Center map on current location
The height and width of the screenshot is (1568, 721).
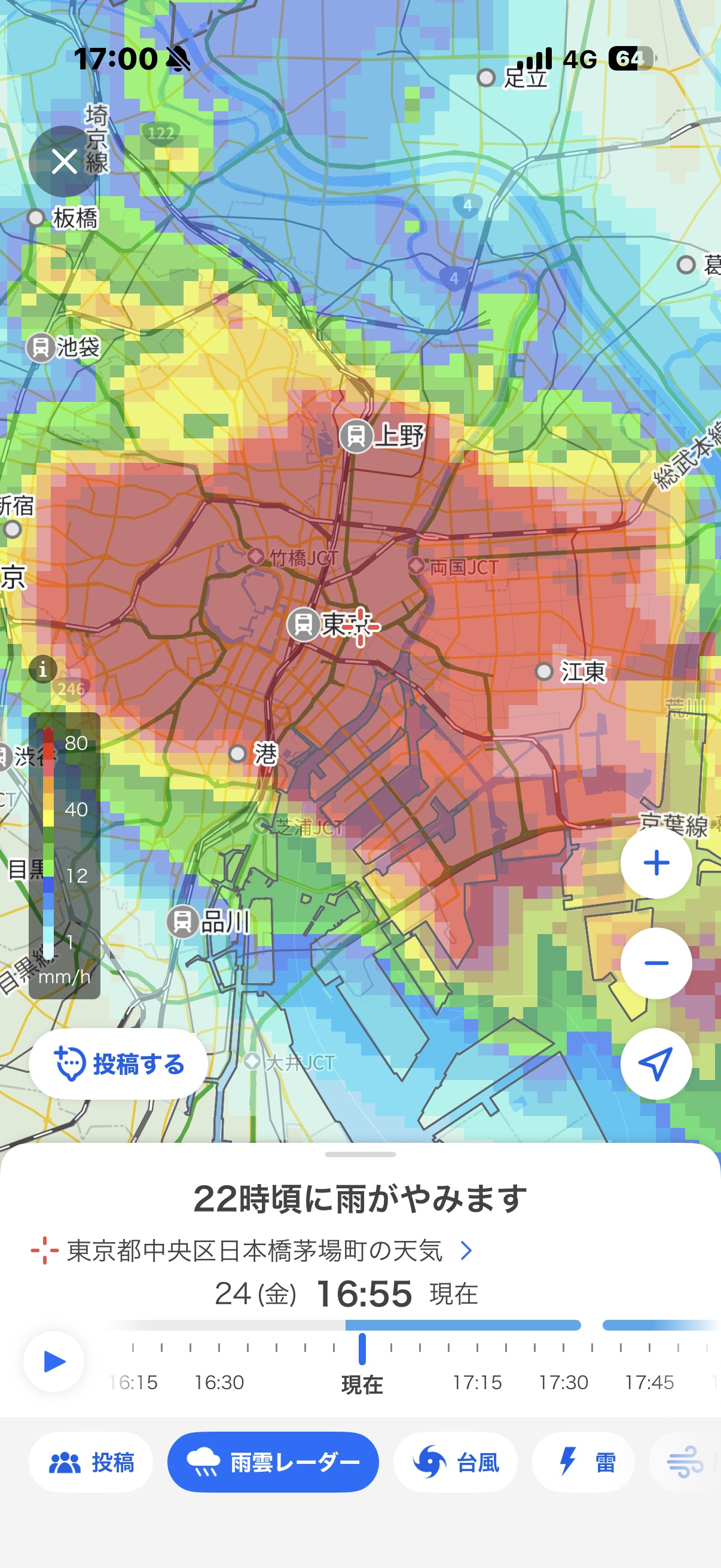click(656, 1063)
